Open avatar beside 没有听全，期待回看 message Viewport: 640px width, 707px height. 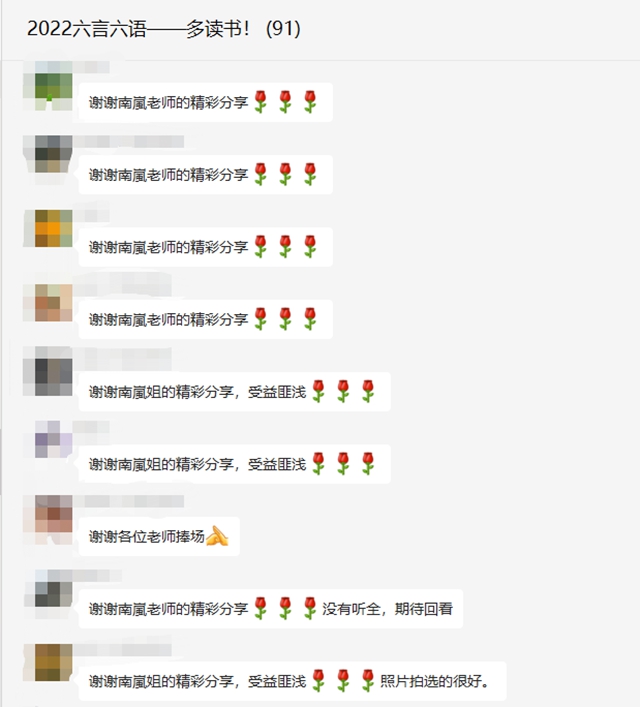[53, 589]
